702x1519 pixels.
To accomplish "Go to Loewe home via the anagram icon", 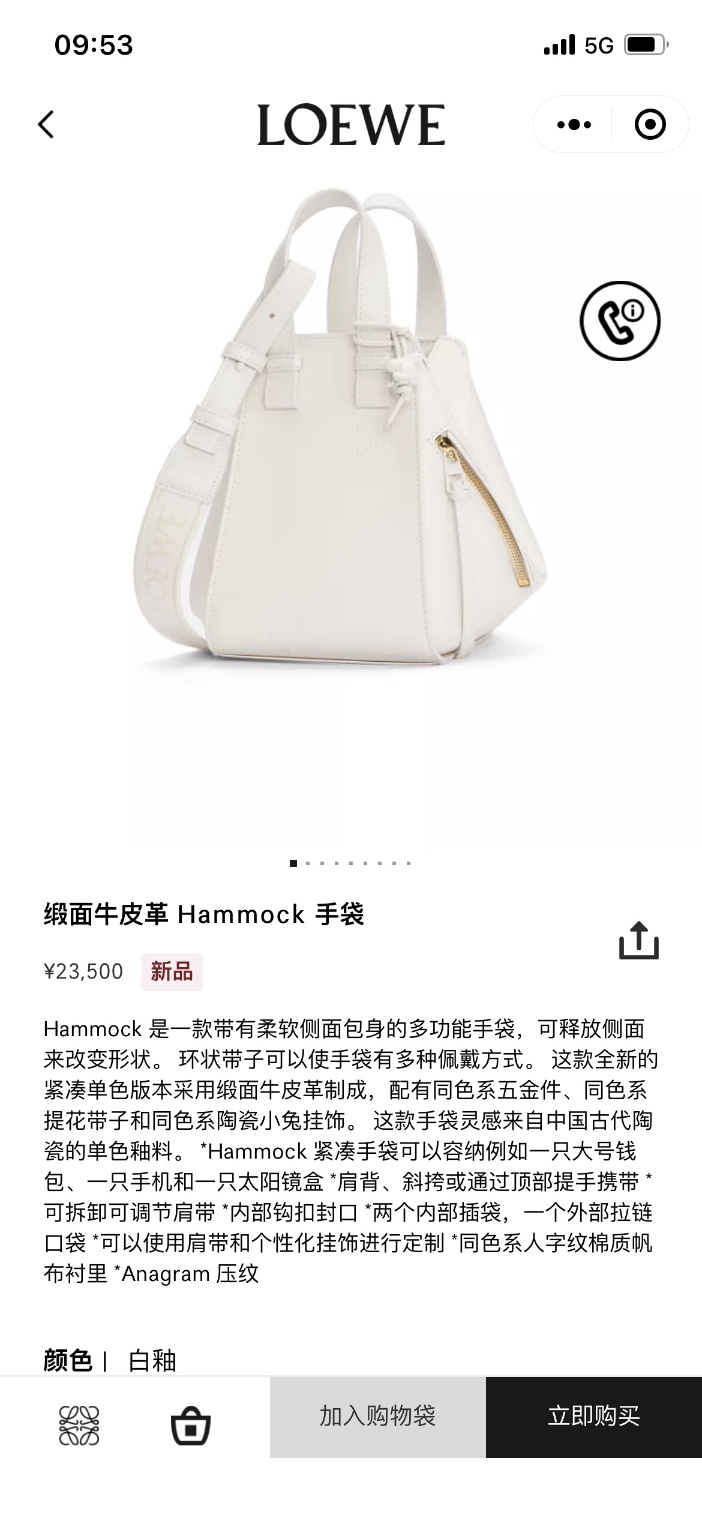I will [x=79, y=1425].
